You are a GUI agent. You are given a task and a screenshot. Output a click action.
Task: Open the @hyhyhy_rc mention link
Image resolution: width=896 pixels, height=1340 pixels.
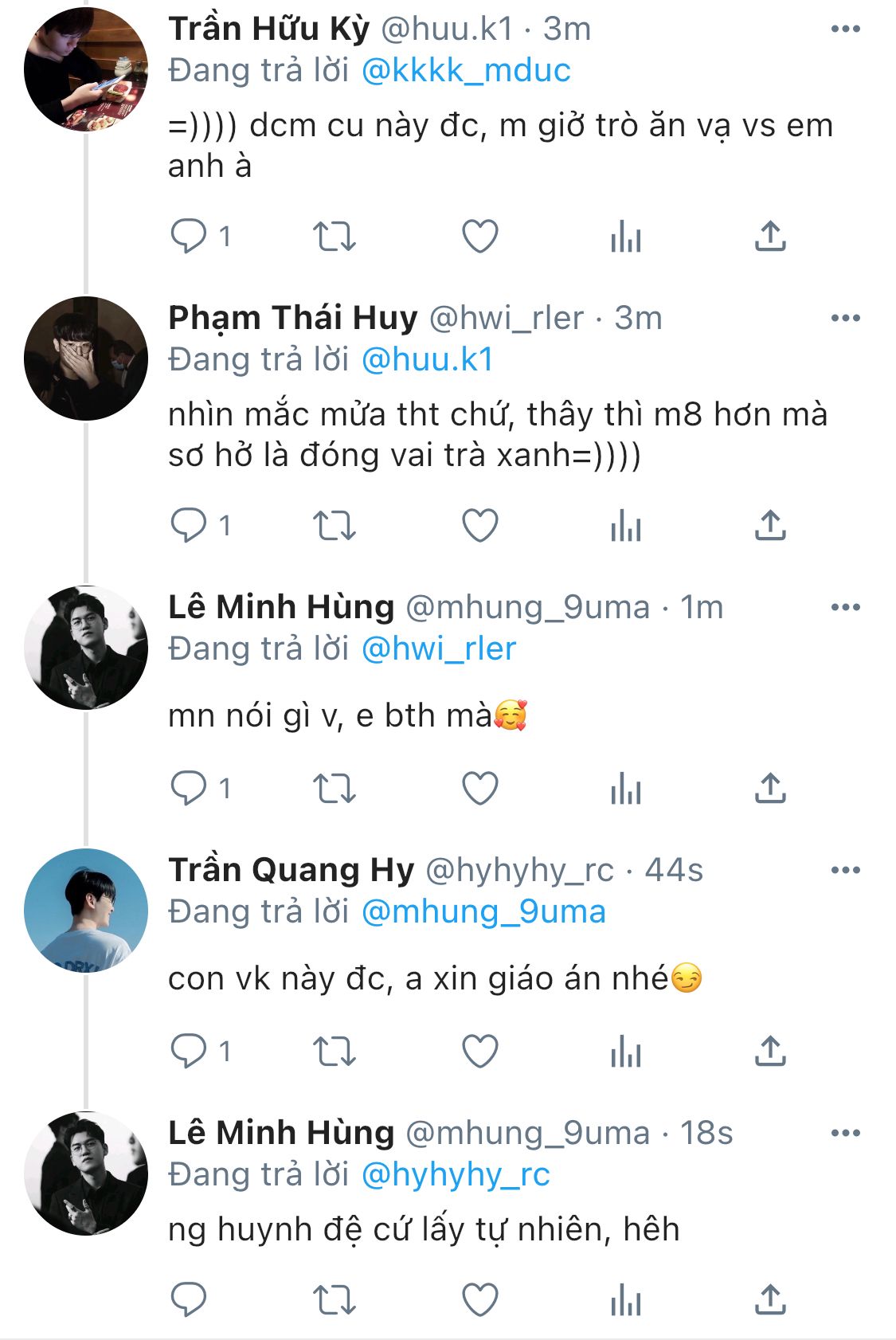click(x=456, y=1175)
